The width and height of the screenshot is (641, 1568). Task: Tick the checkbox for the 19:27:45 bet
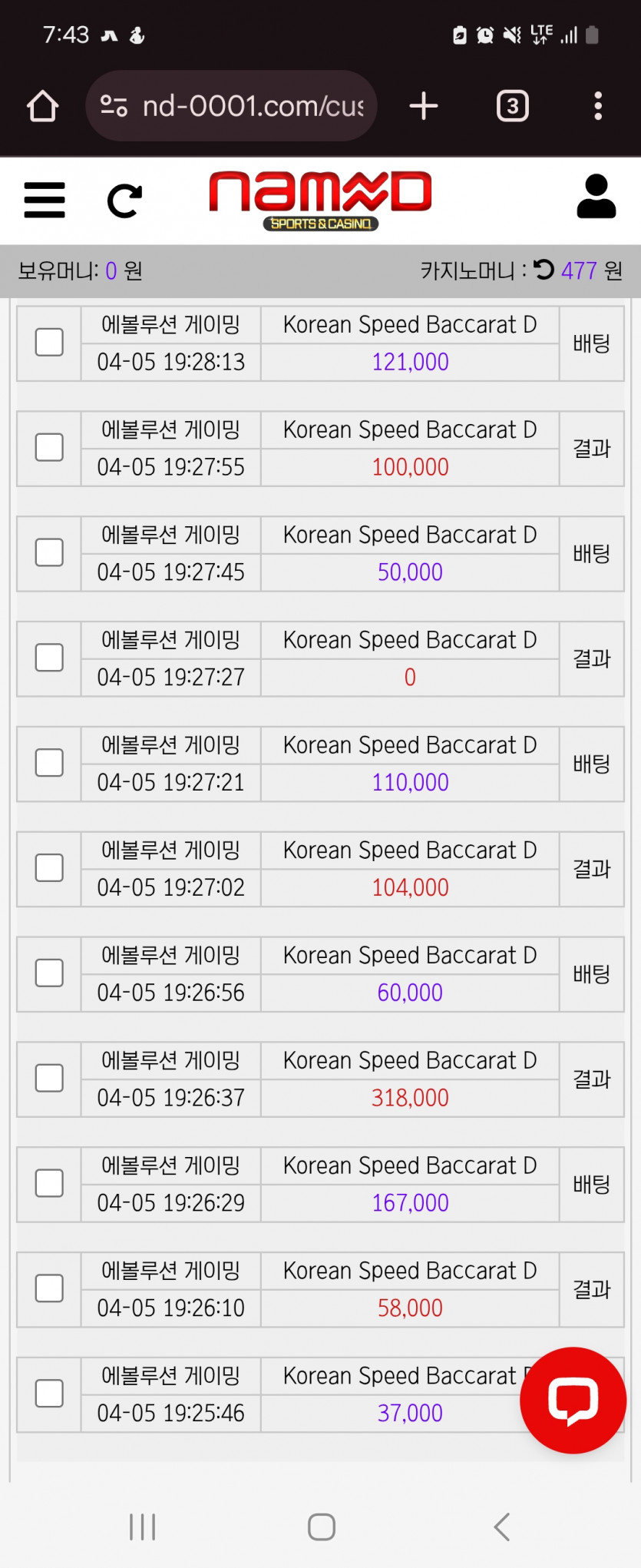point(49,552)
